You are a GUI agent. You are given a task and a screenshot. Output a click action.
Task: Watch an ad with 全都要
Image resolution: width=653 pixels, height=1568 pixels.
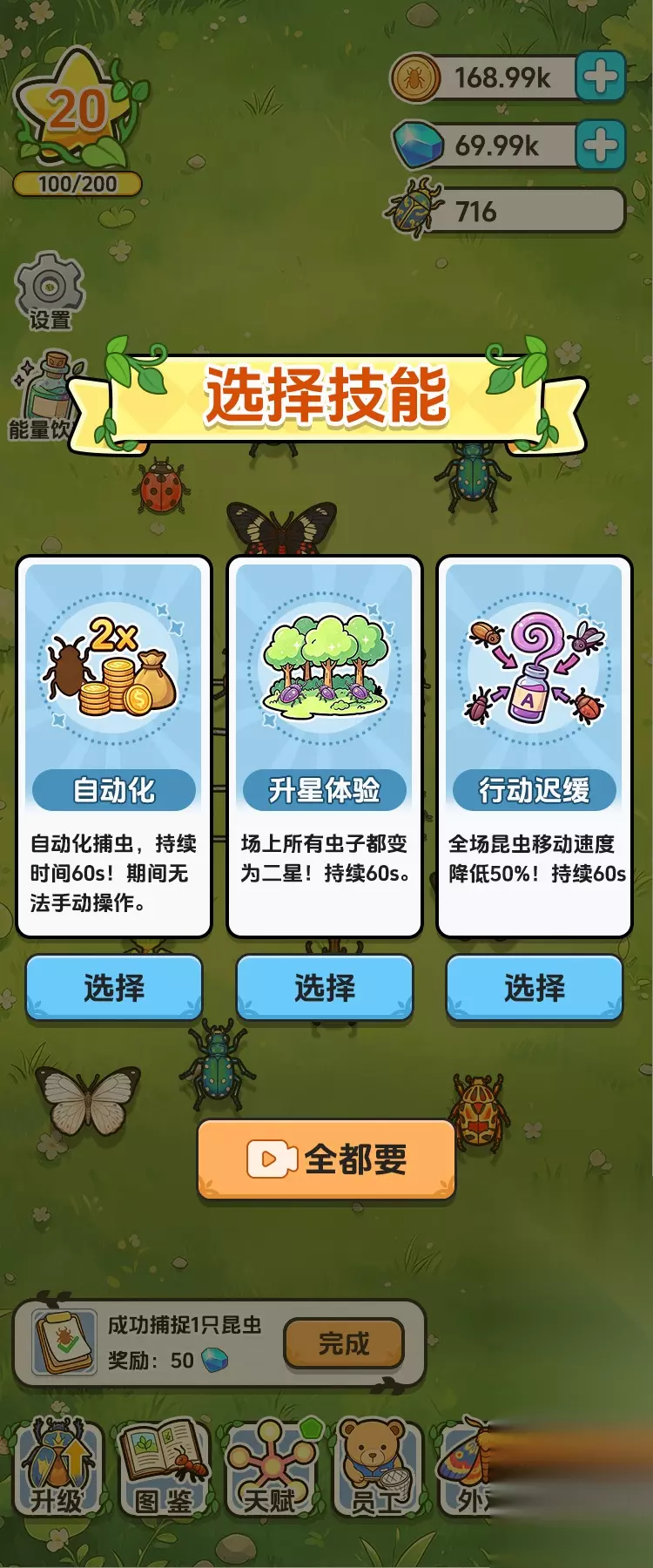tap(326, 1159)
